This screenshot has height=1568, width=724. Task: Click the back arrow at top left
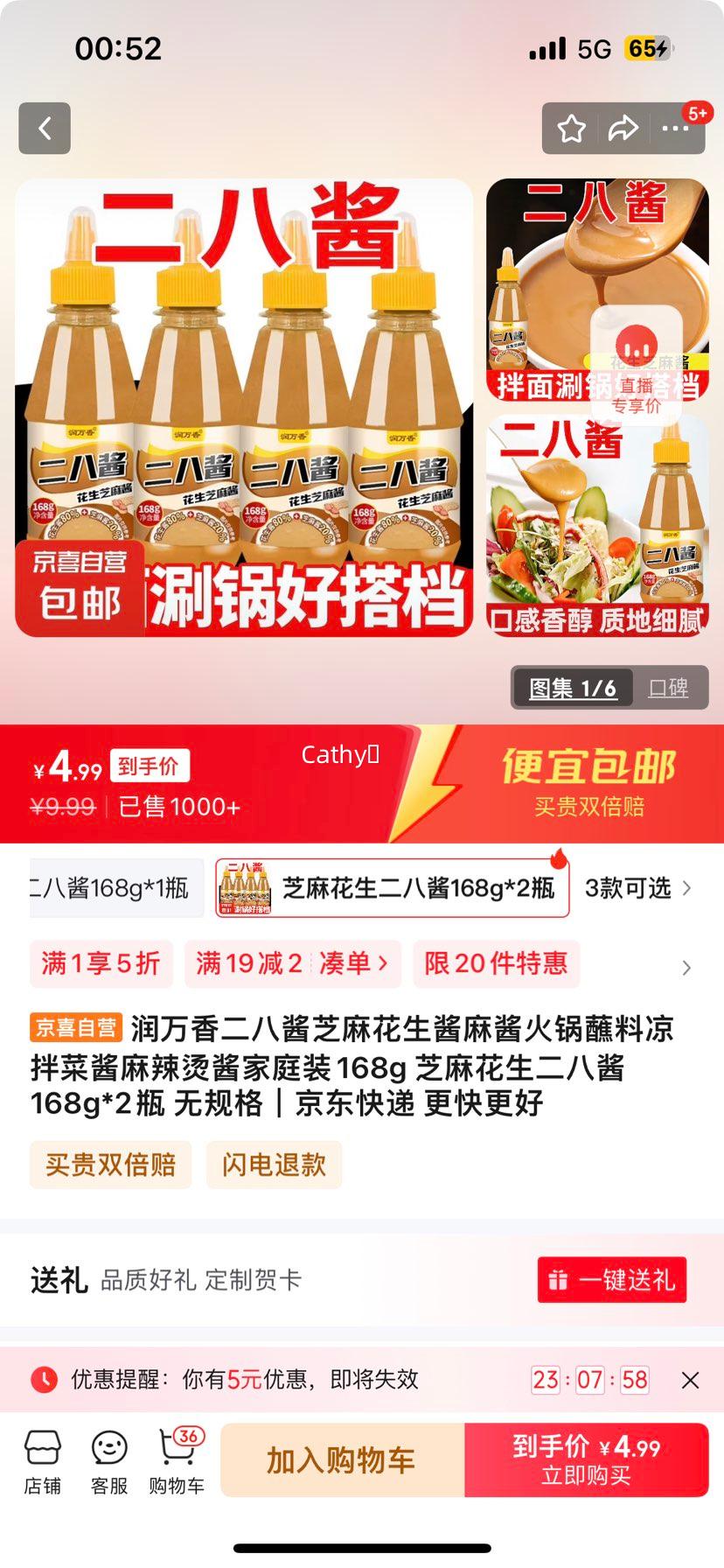point(45,128)
